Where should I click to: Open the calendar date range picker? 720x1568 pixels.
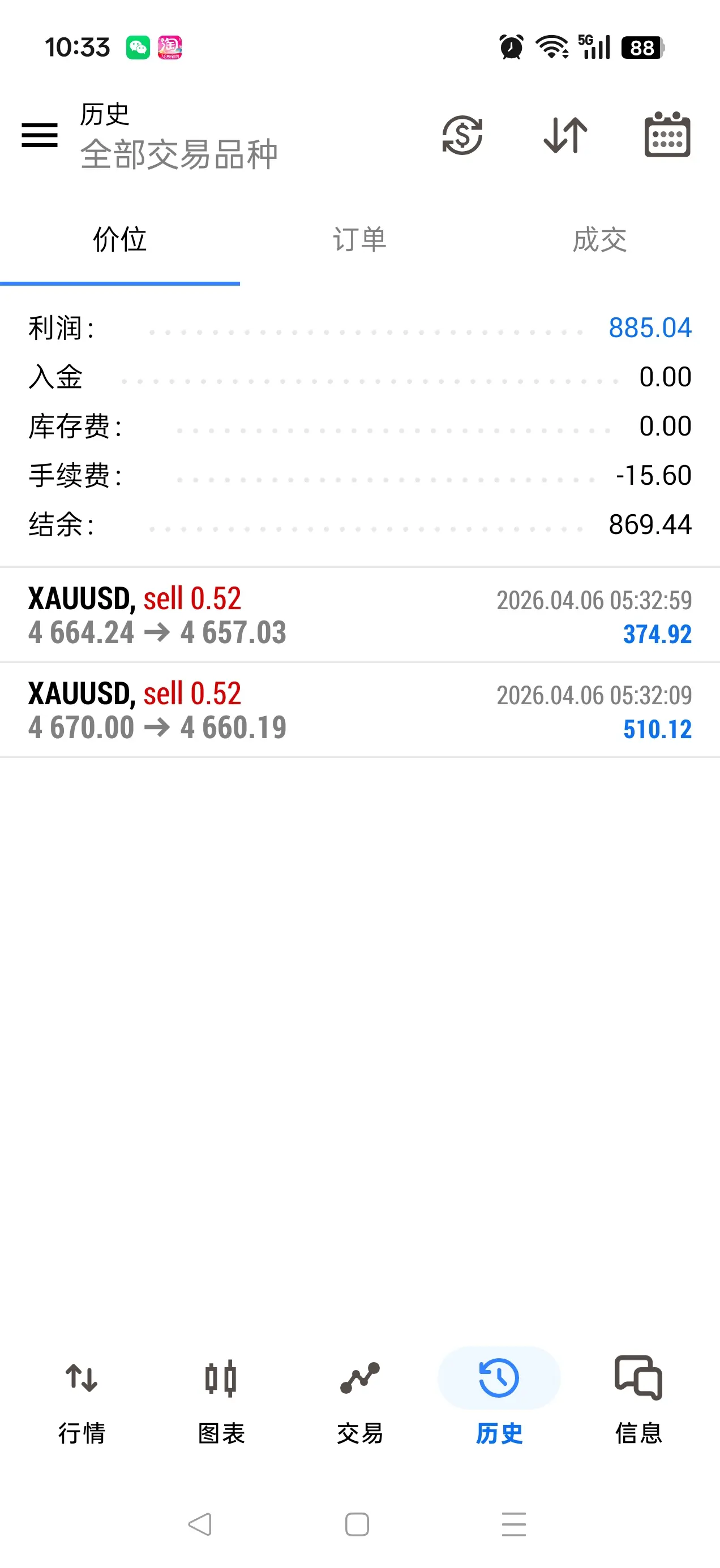(x=667, y=135)
